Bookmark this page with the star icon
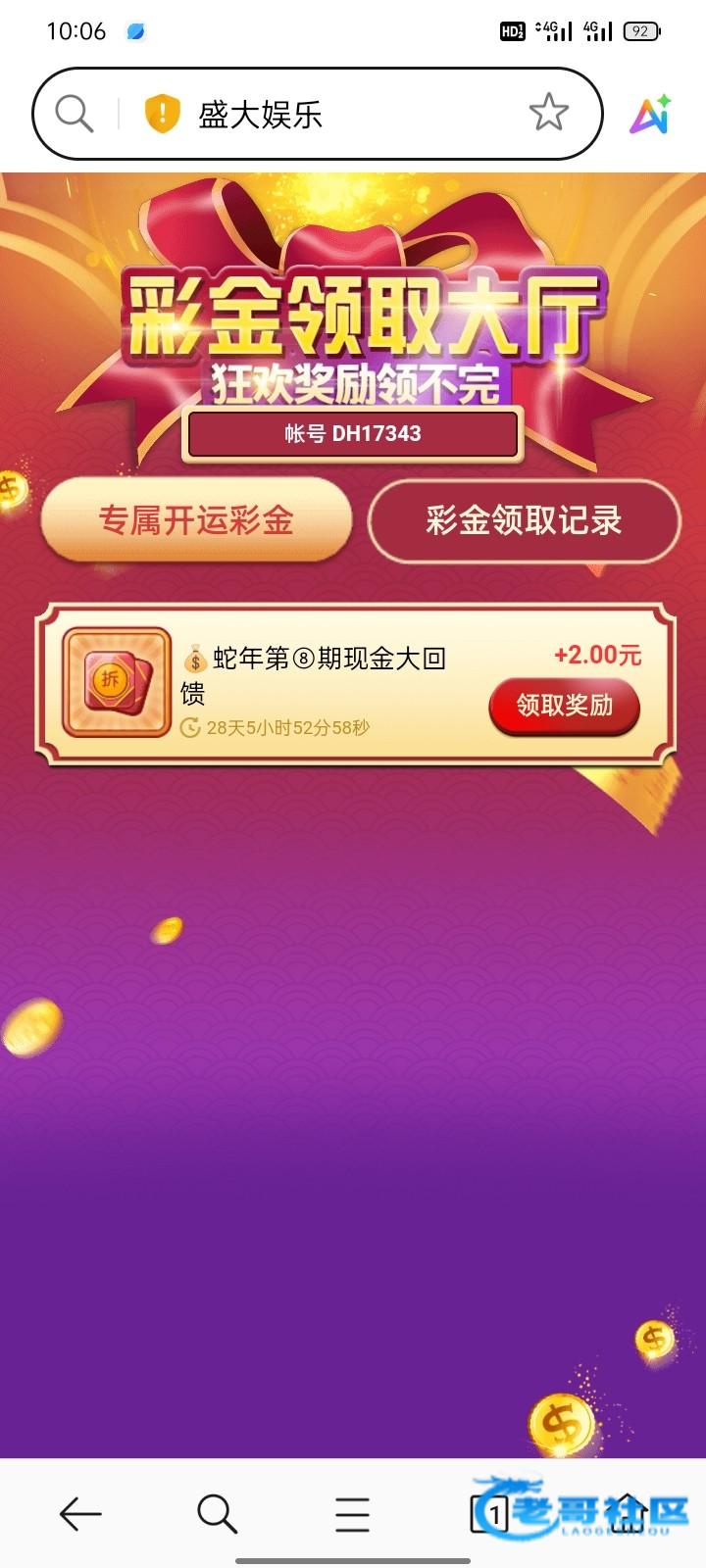The height and width of the screenshot is (1568, 706). 548,113
